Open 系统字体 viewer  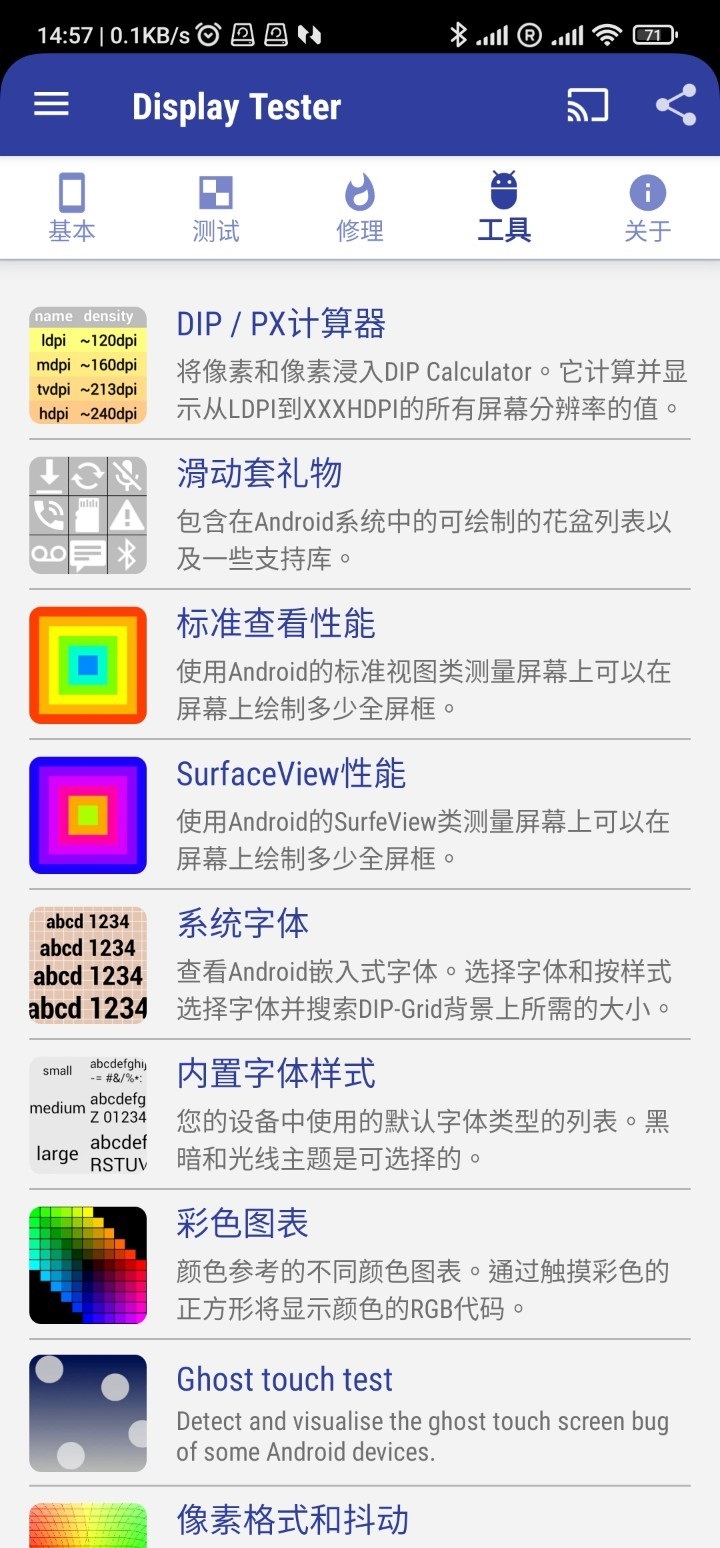click(x=360, y=964)
